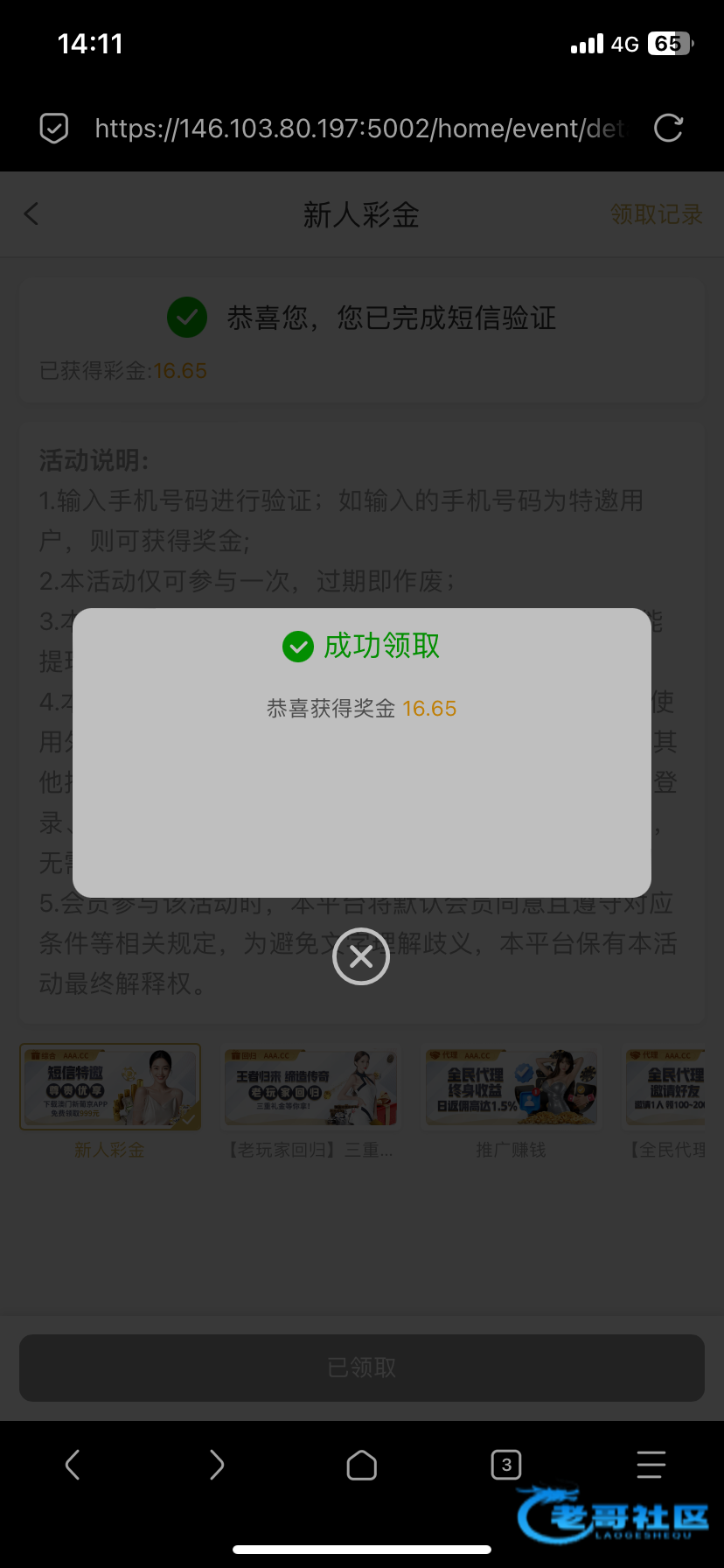Open 推广赚钱 promotion card

click(511, 1088)
